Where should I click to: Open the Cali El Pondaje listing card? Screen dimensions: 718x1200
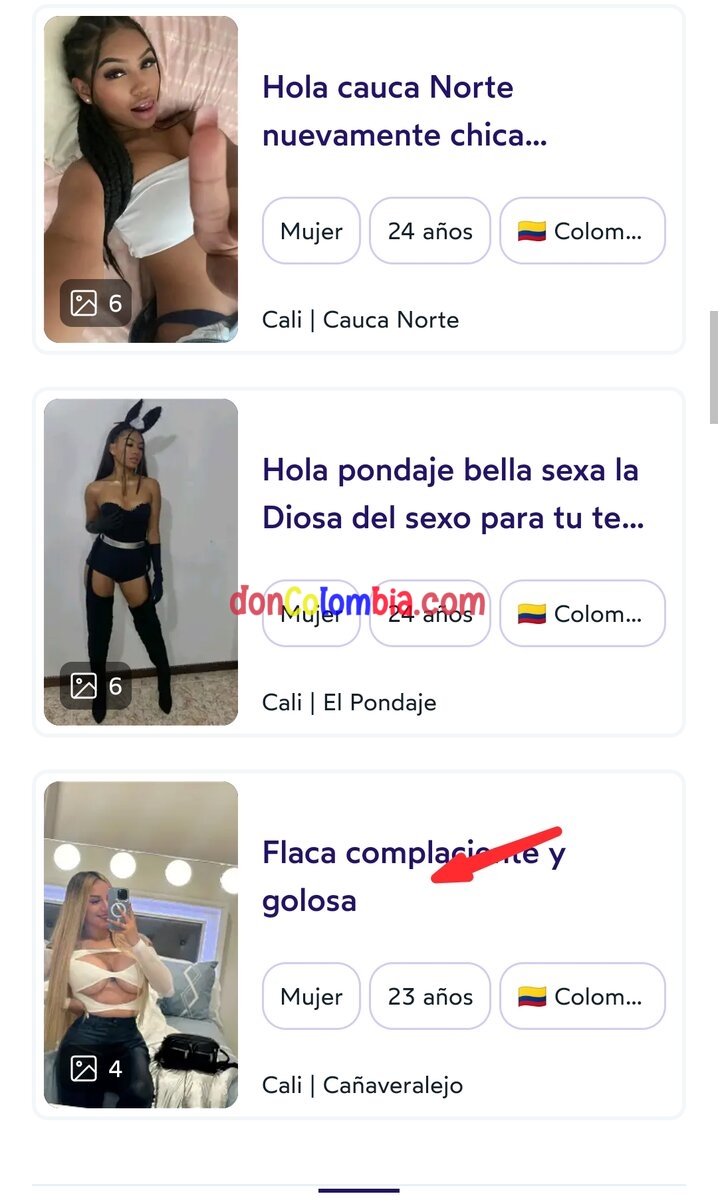452,494
